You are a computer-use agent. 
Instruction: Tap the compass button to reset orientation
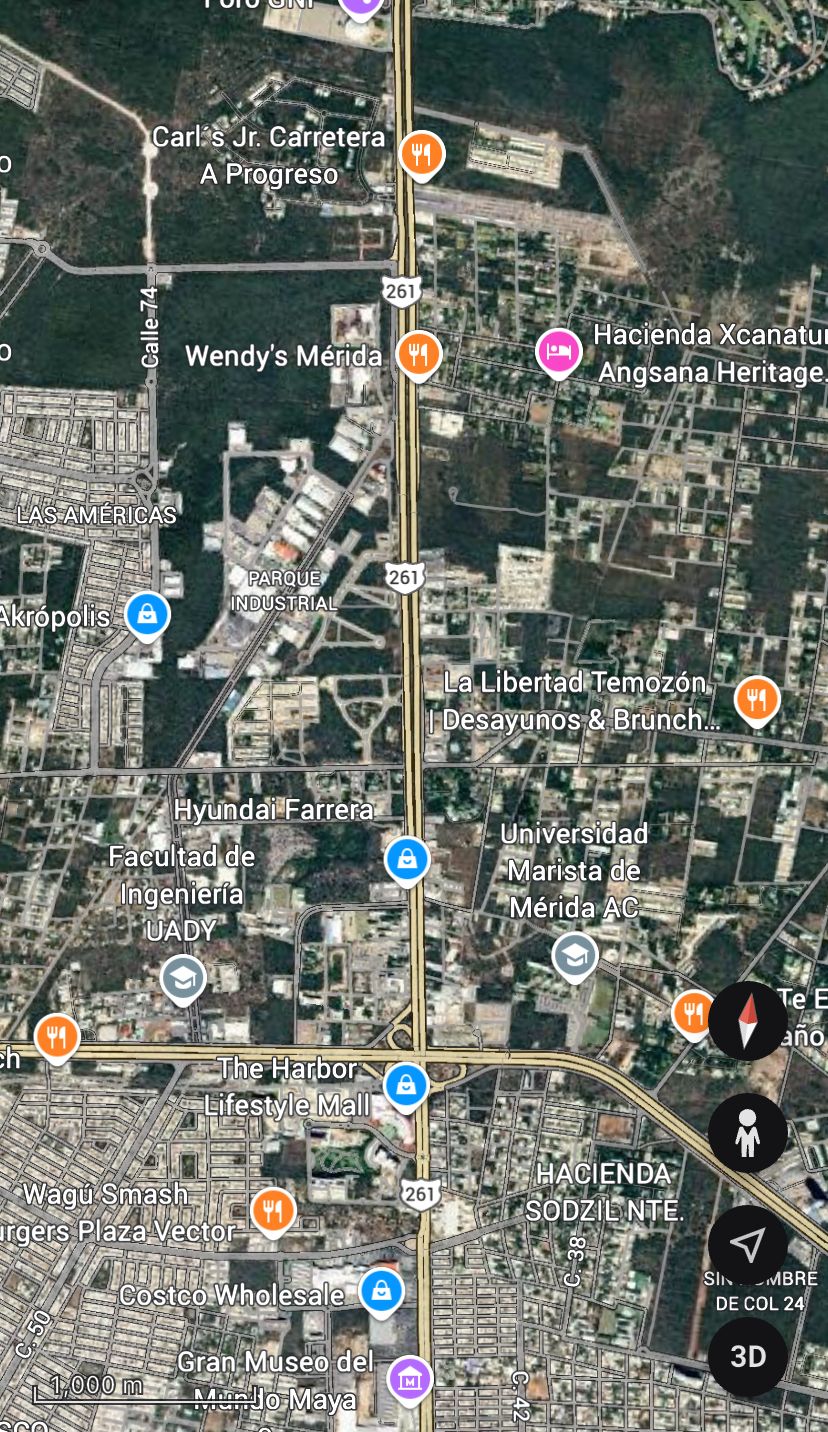coord(748,1020)
